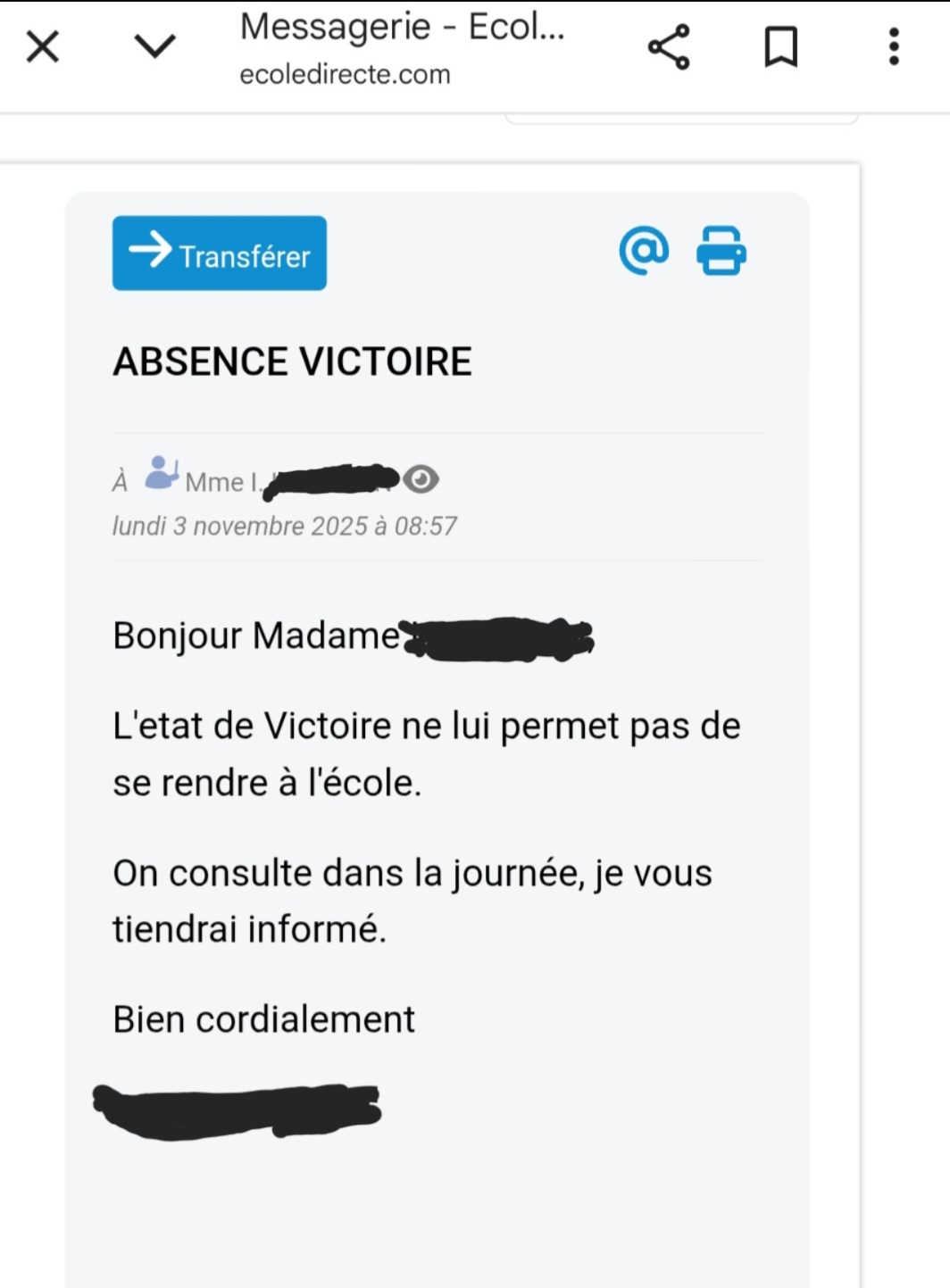Close the in-app browser tab
The height and width of the screenshot is (1288, 950).
tap(42, 46)
